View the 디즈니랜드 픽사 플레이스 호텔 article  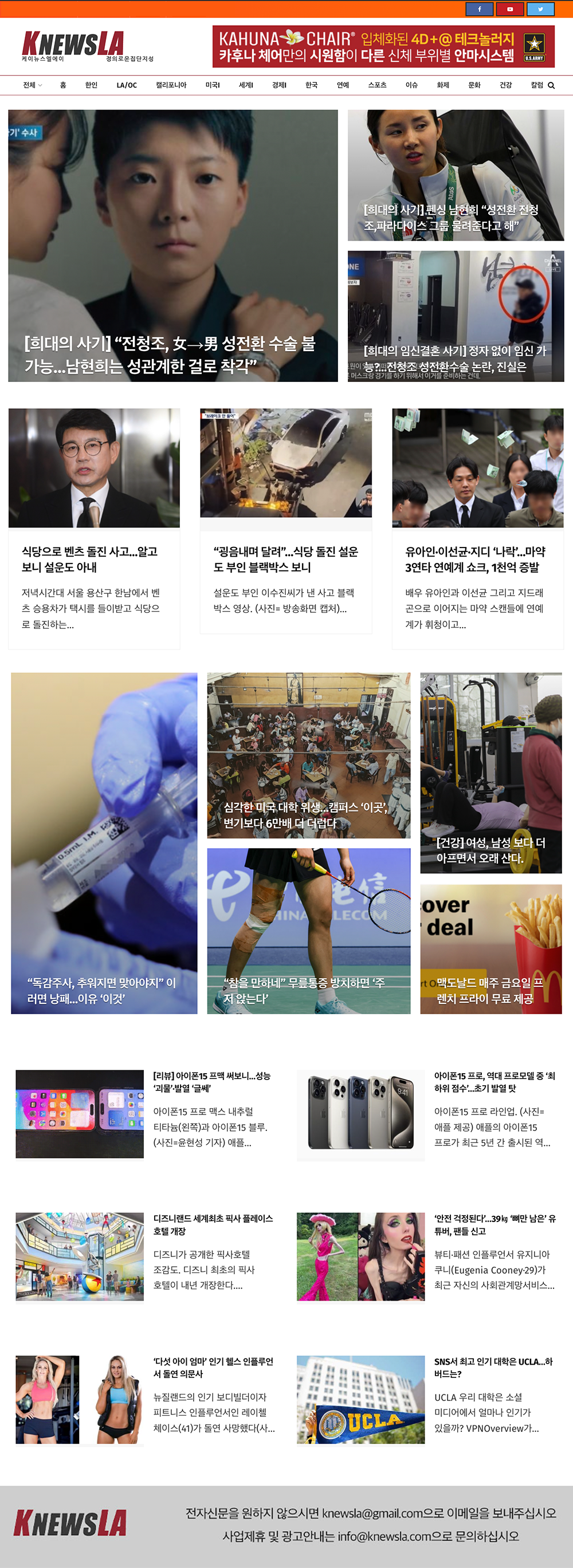(213, 1224)
